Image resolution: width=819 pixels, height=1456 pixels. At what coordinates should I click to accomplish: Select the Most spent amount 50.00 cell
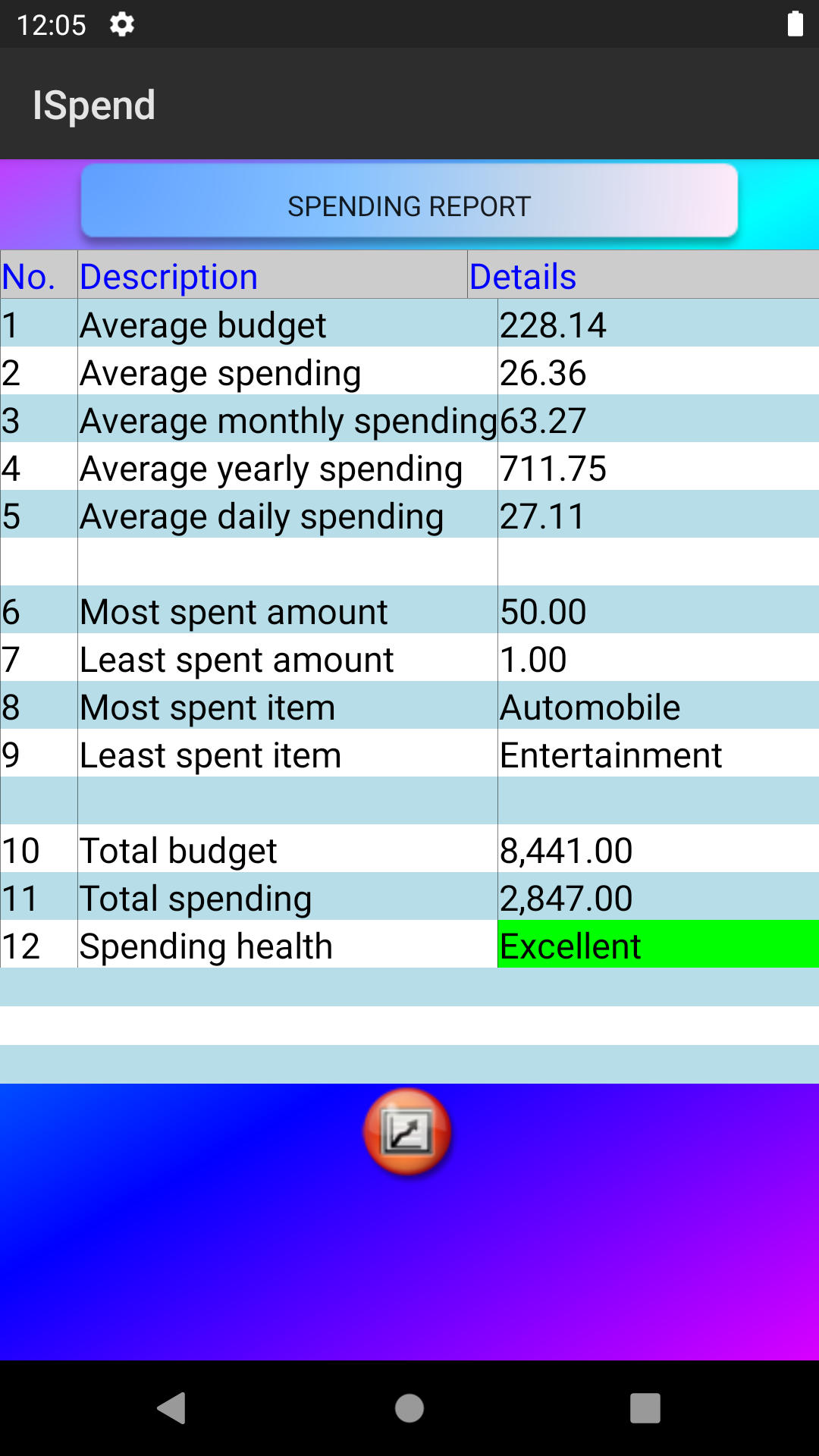[543, 611]
